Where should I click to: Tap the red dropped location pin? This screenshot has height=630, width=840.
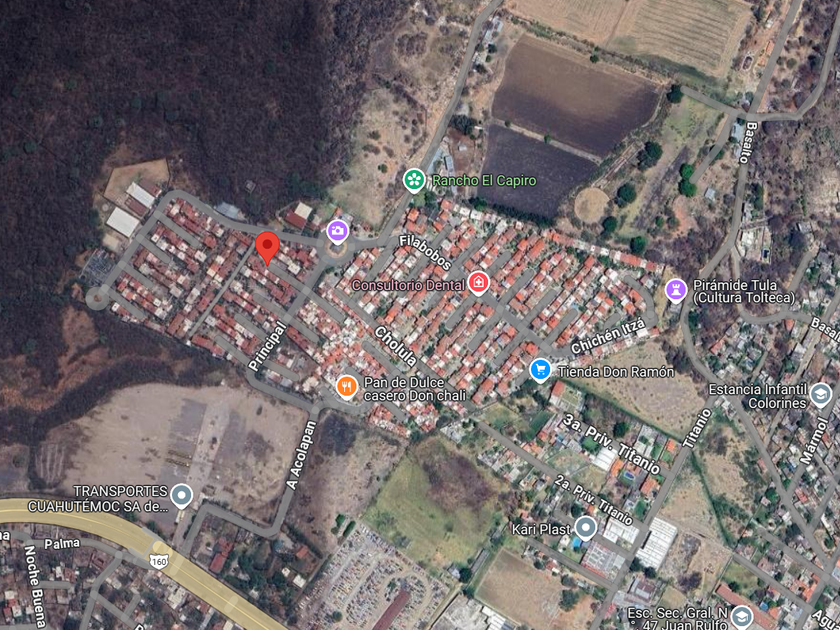pos(267,248)
